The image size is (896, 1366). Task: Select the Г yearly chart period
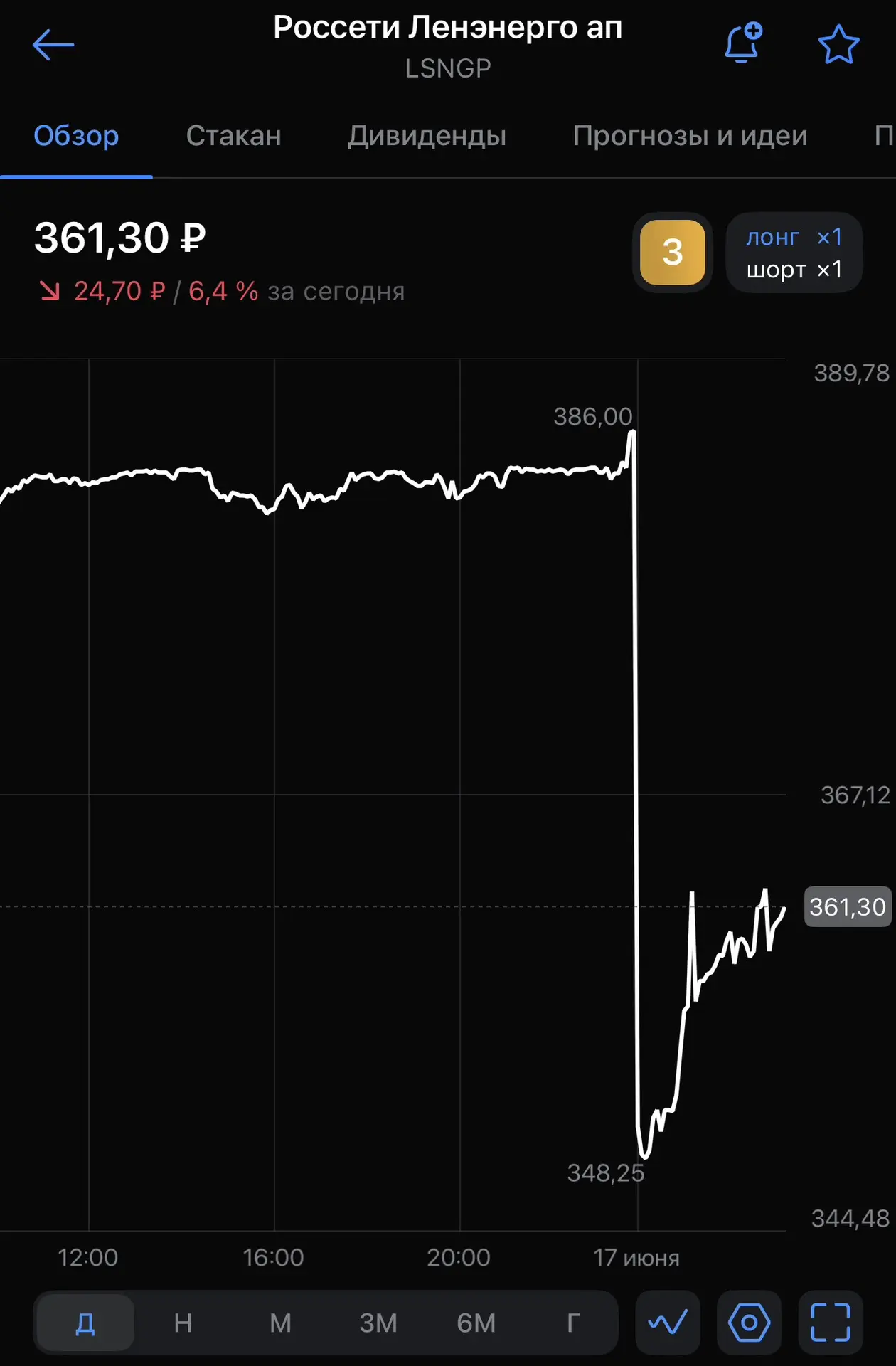[573, 1323]
